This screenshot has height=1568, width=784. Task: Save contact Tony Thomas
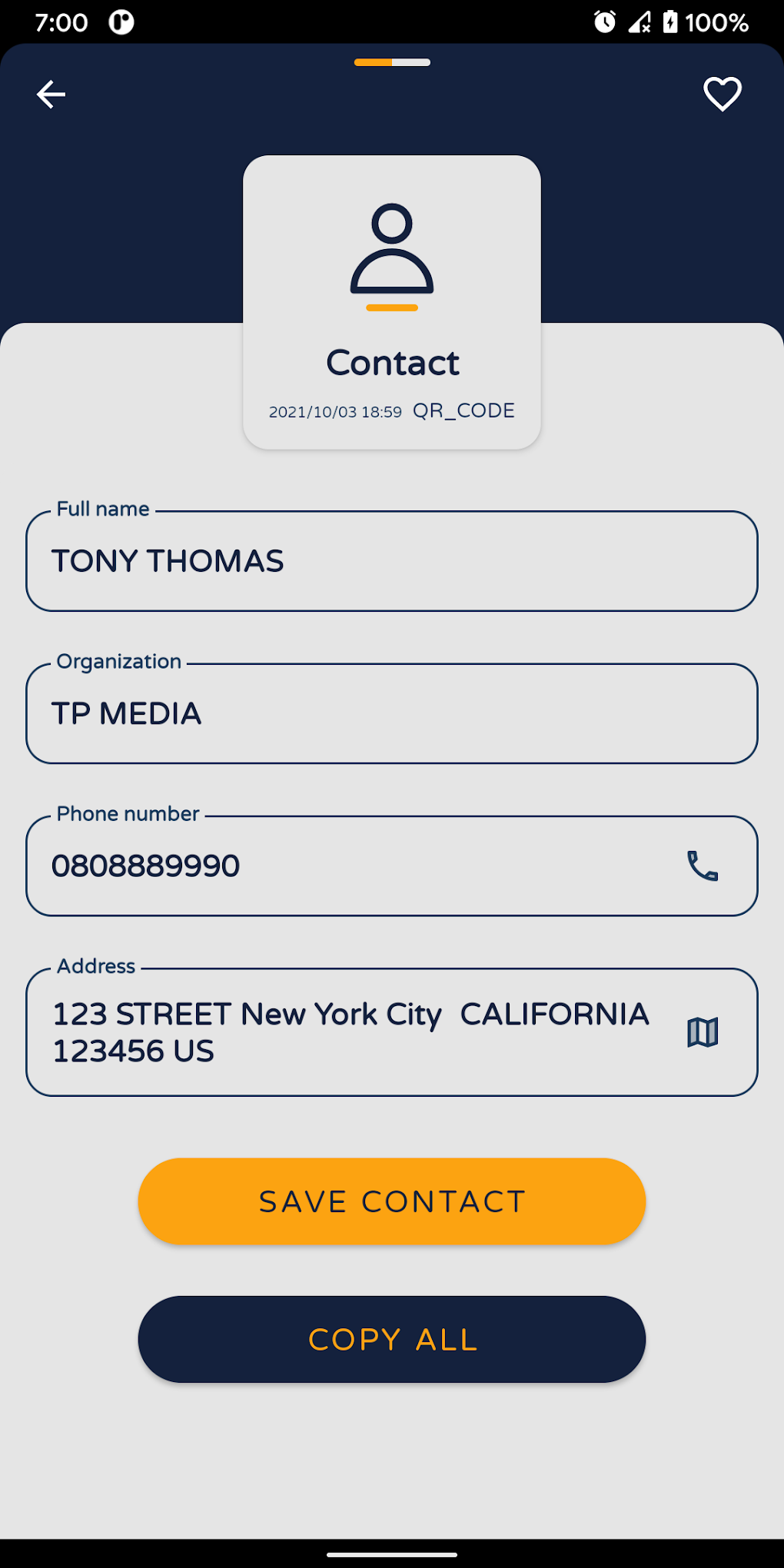pyautogui.click(x=392, y=1201)
